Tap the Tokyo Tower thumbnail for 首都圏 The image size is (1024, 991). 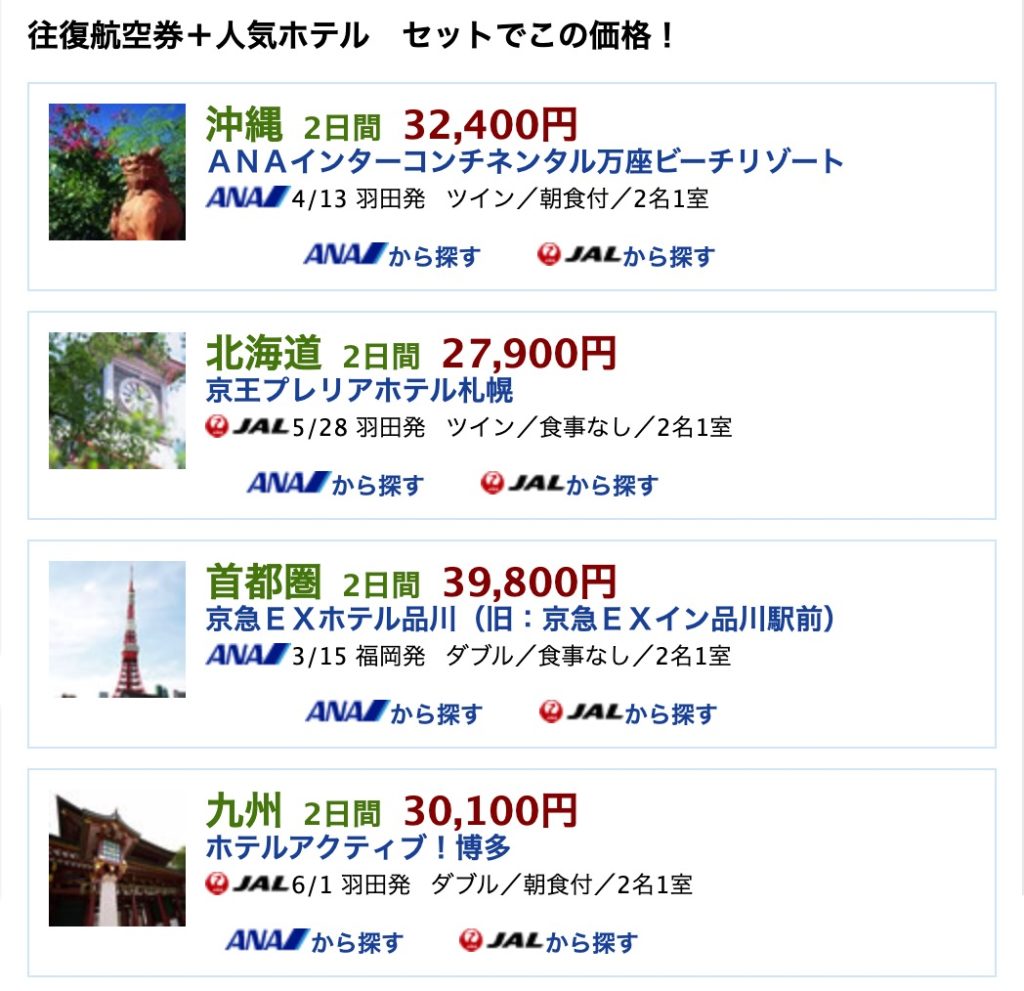[117, 629]
